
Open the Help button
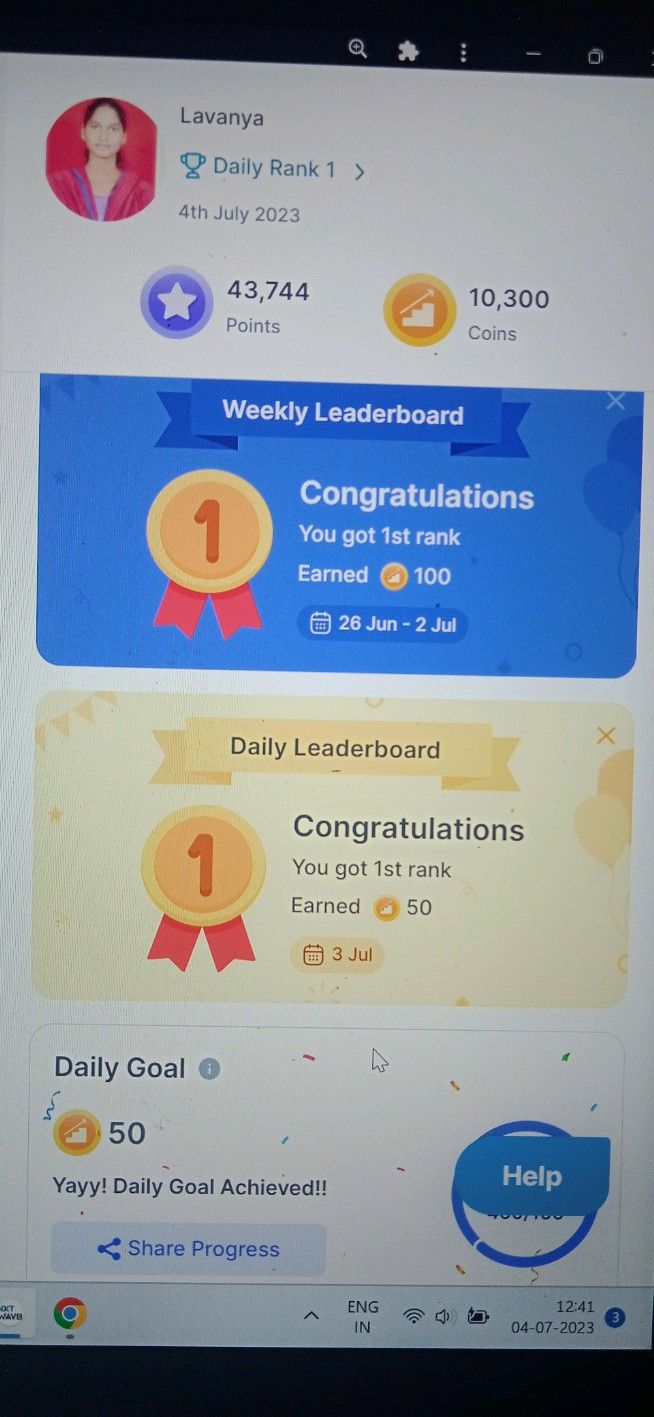[x=531, y=1176]
